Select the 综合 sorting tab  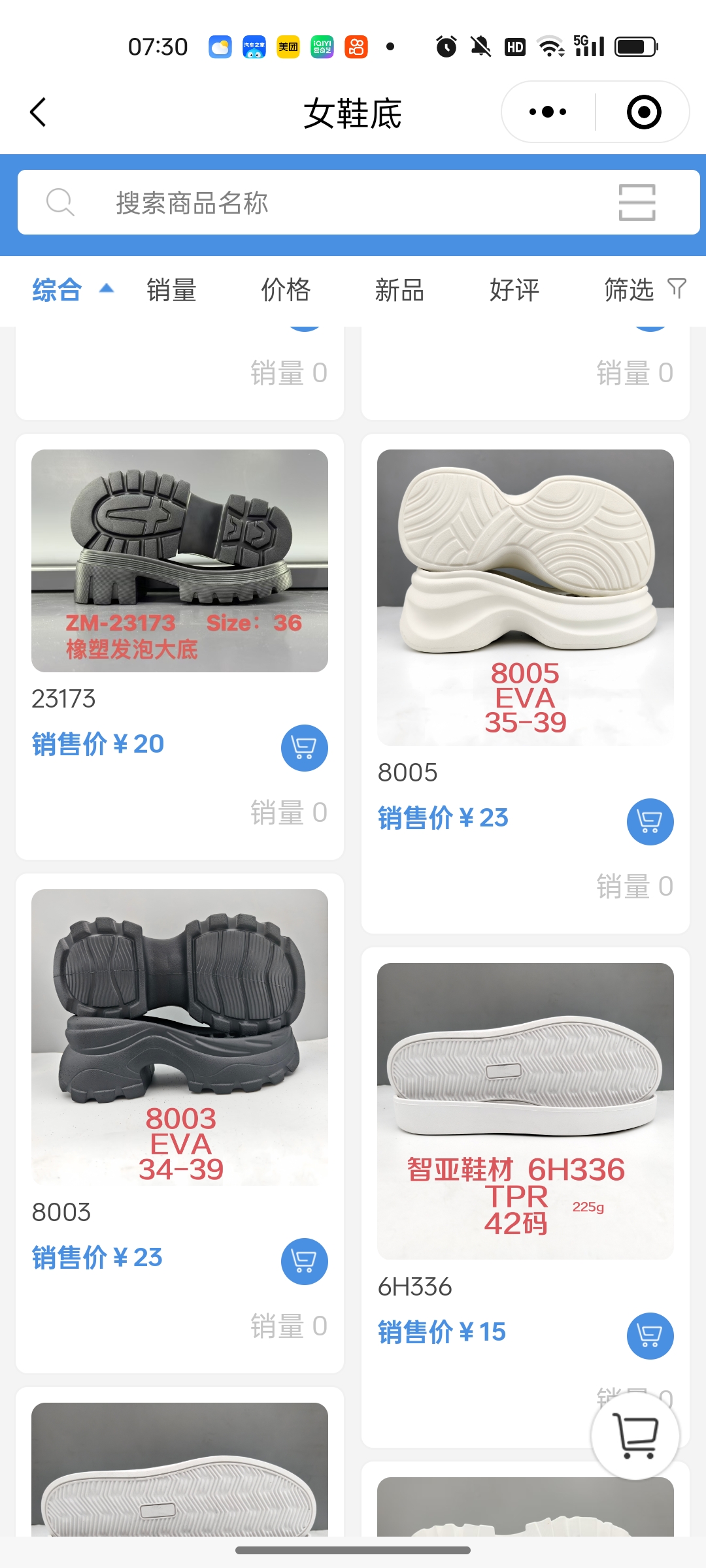pyautogui.click(x=58, y=290)
